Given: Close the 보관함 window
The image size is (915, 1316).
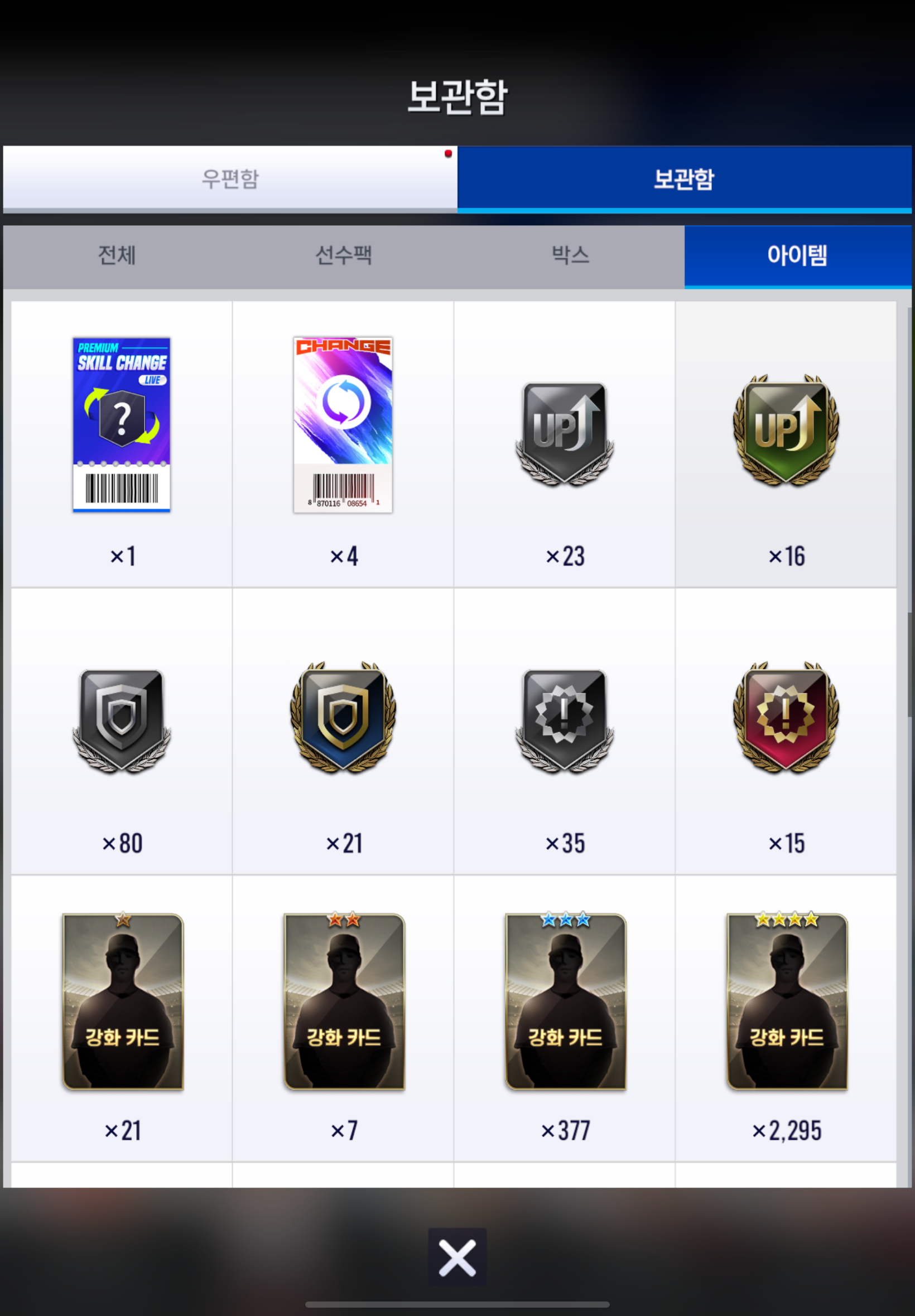Looking at the screenshot, I should pos(457,1257).
